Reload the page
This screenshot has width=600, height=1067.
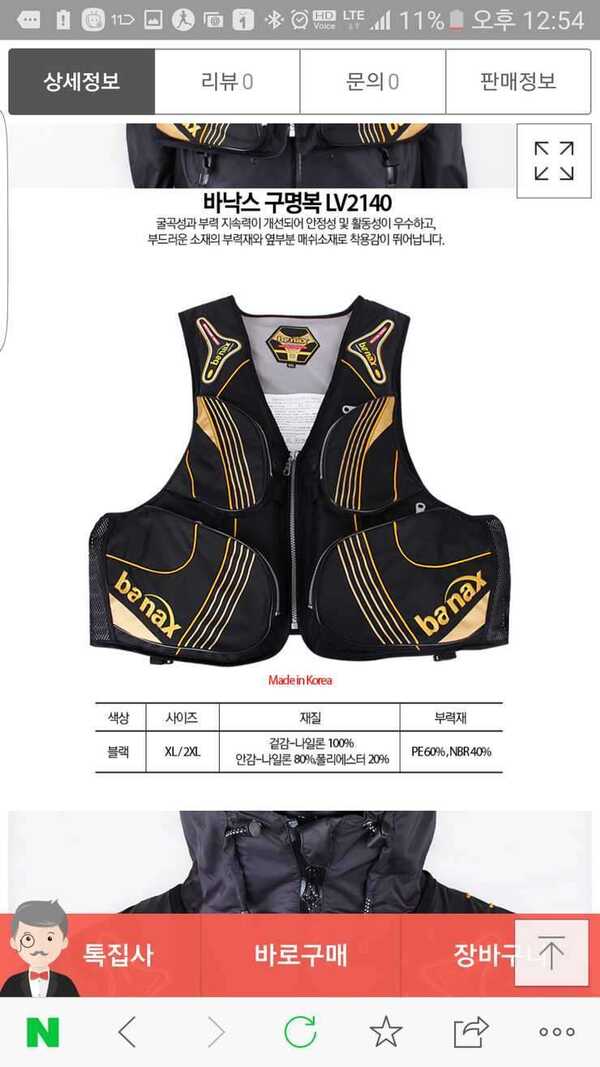[300, 1032]
